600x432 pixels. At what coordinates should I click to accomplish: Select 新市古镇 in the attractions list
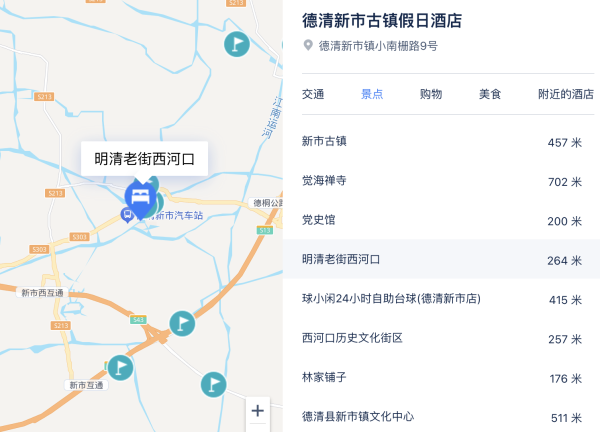(x=442, y=142)
